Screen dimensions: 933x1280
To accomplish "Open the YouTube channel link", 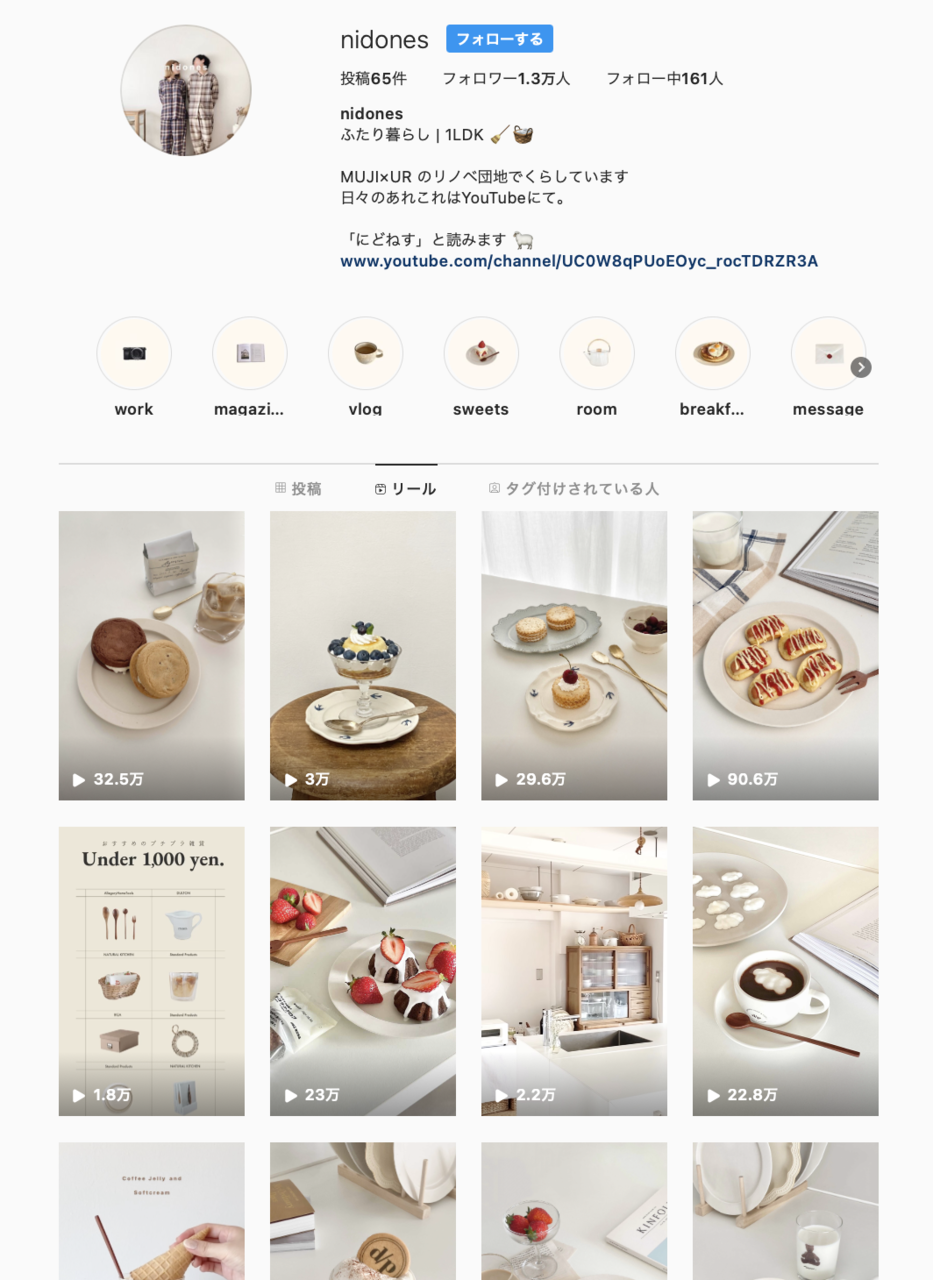I will point(577,261).
